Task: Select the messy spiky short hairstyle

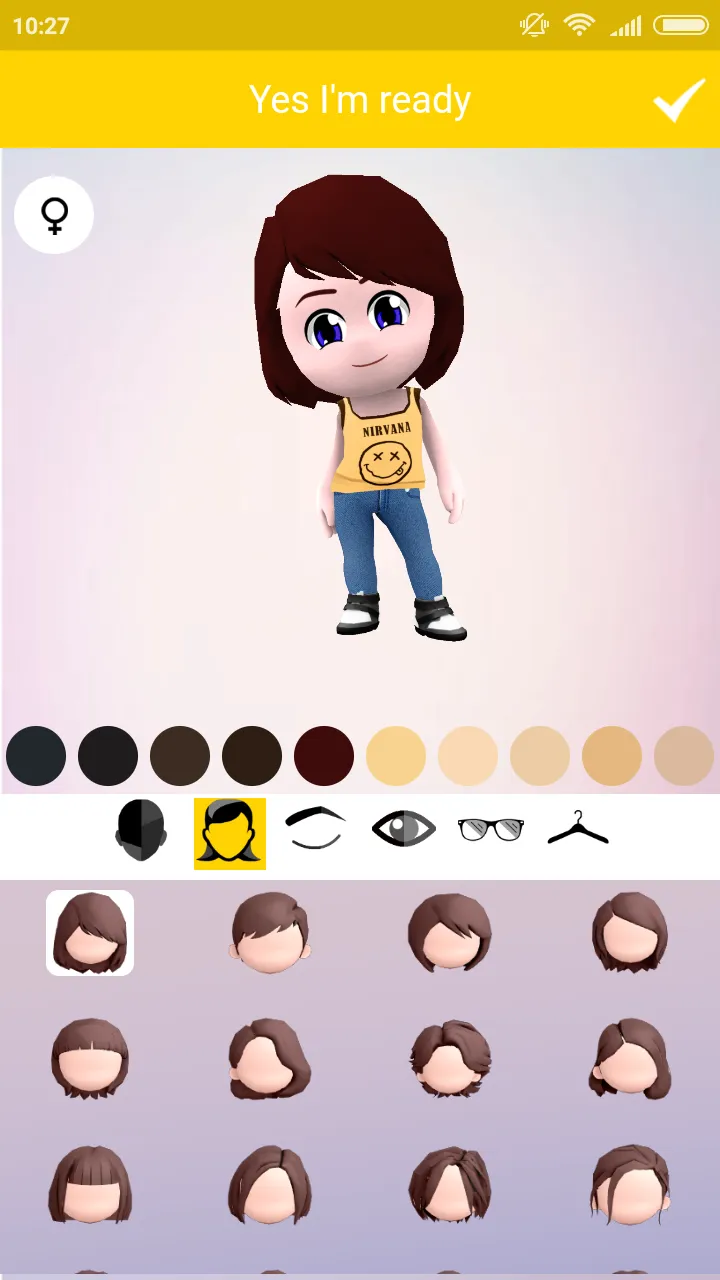Action: point(450,1058)
